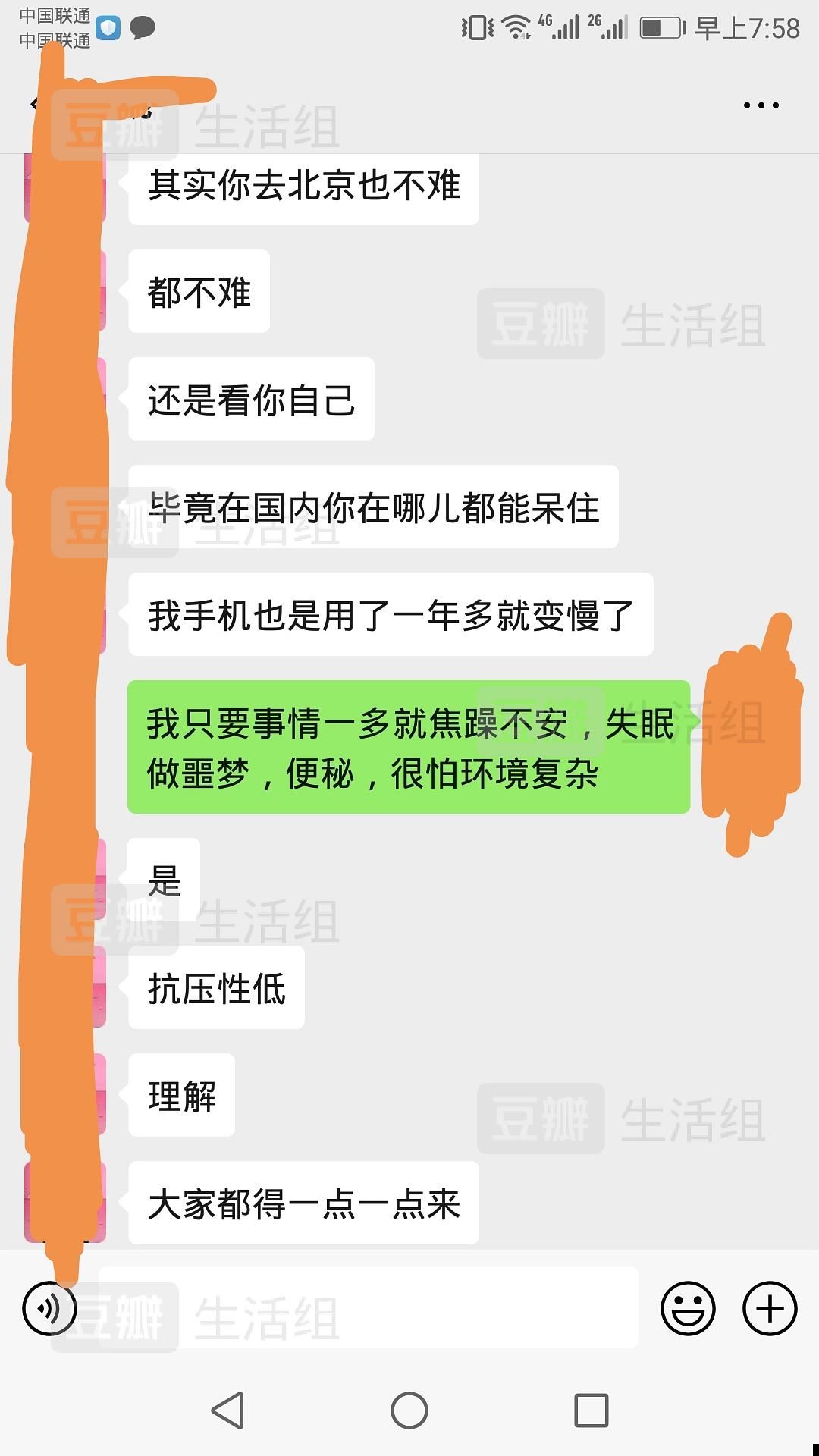Open the plus attachment menu
Screen dimensions: 819x1456
click(770, 1308)
